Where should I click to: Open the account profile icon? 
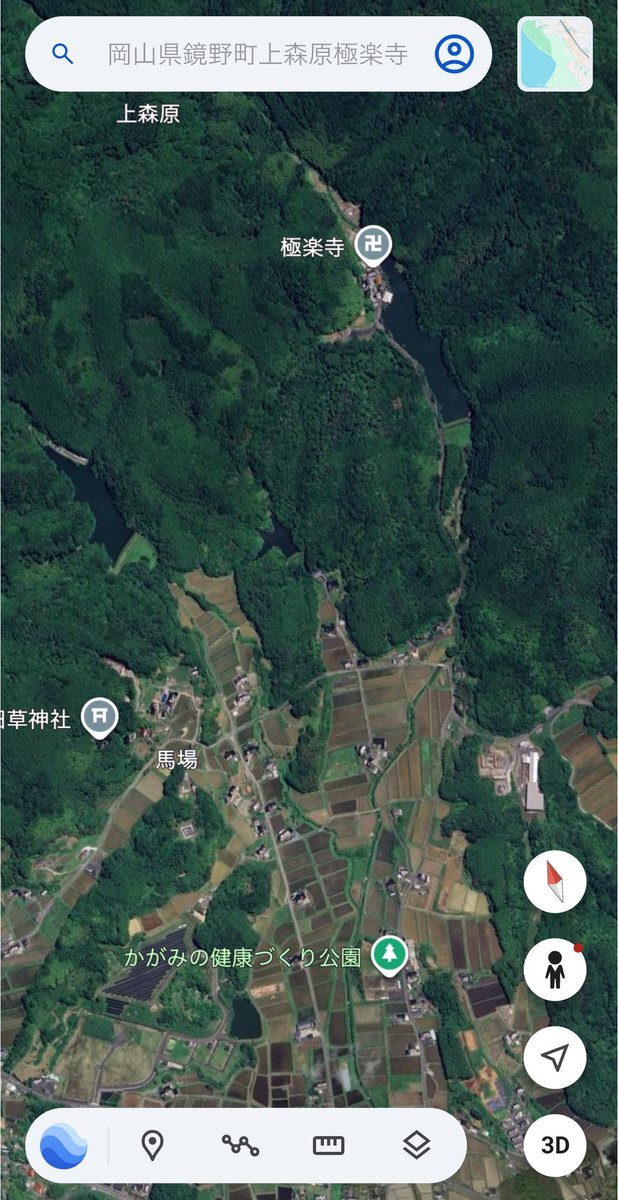click(x=453, y=54)
